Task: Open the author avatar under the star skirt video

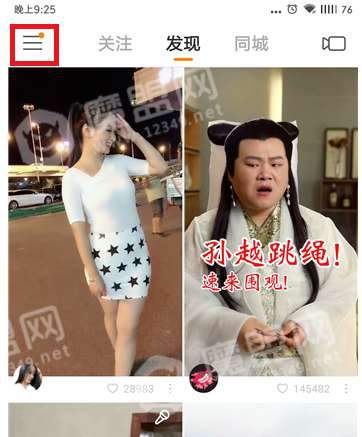Action: 28,377
